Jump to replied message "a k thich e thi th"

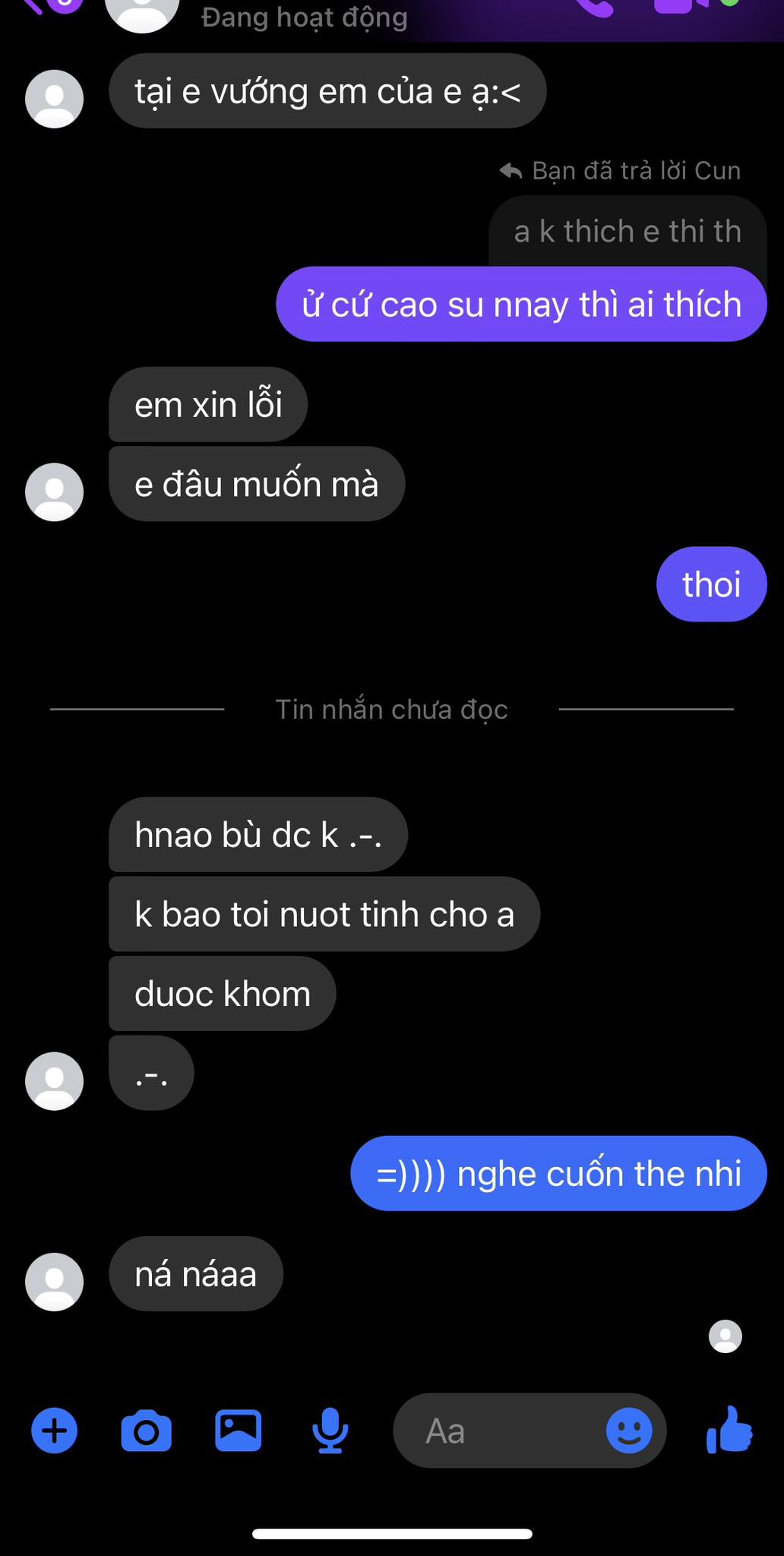(626, 231)
